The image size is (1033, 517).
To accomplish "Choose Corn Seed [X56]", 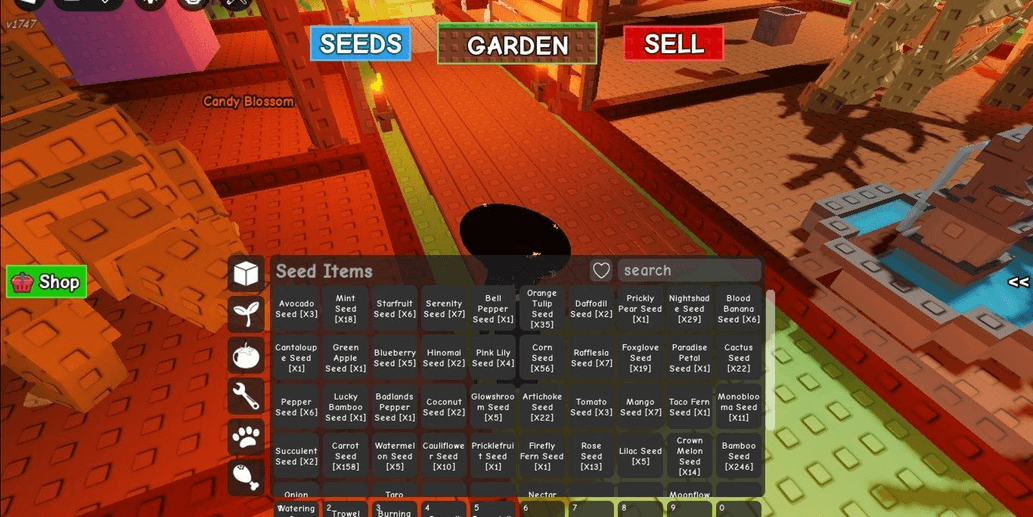I will point(542,358).
